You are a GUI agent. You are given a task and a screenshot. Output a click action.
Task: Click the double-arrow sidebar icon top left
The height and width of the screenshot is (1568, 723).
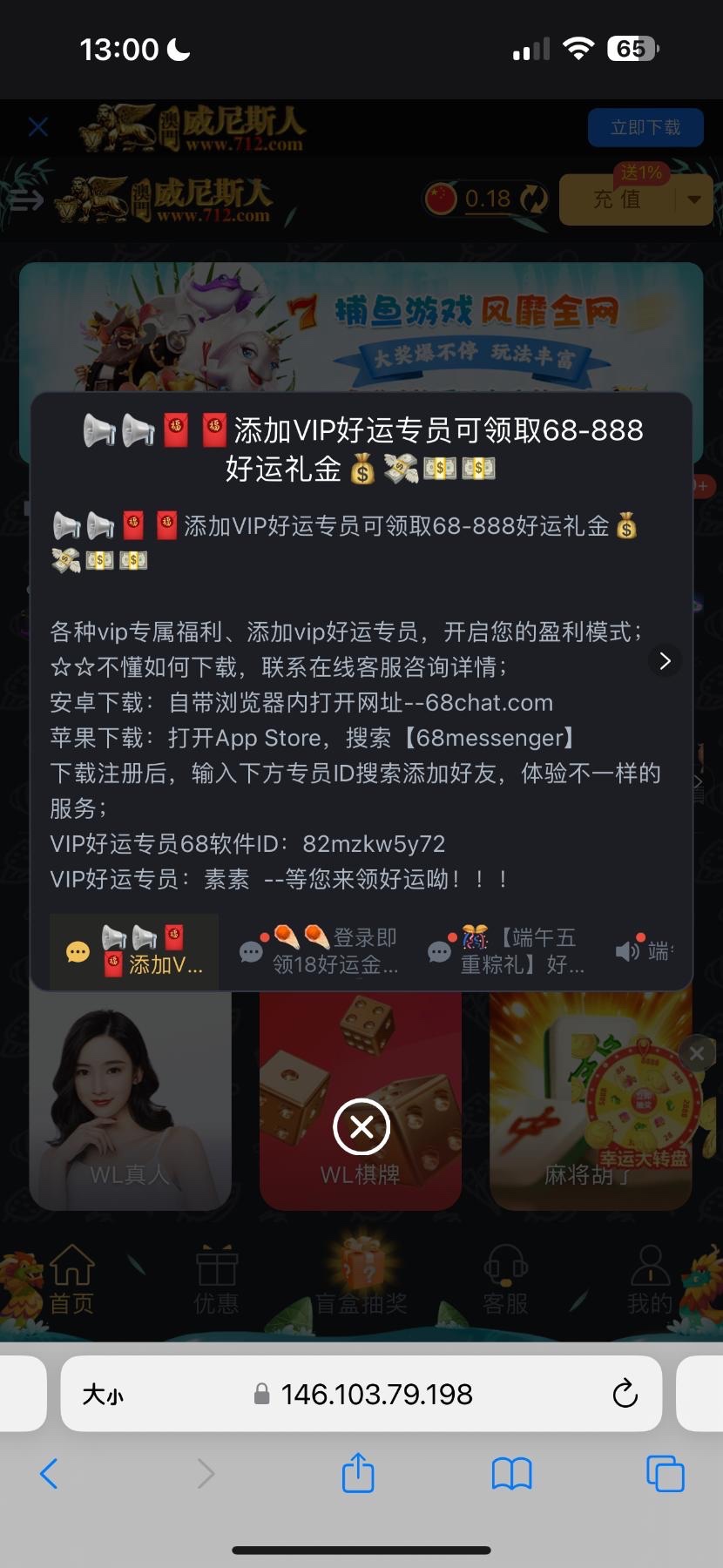(x=27, y=199)
